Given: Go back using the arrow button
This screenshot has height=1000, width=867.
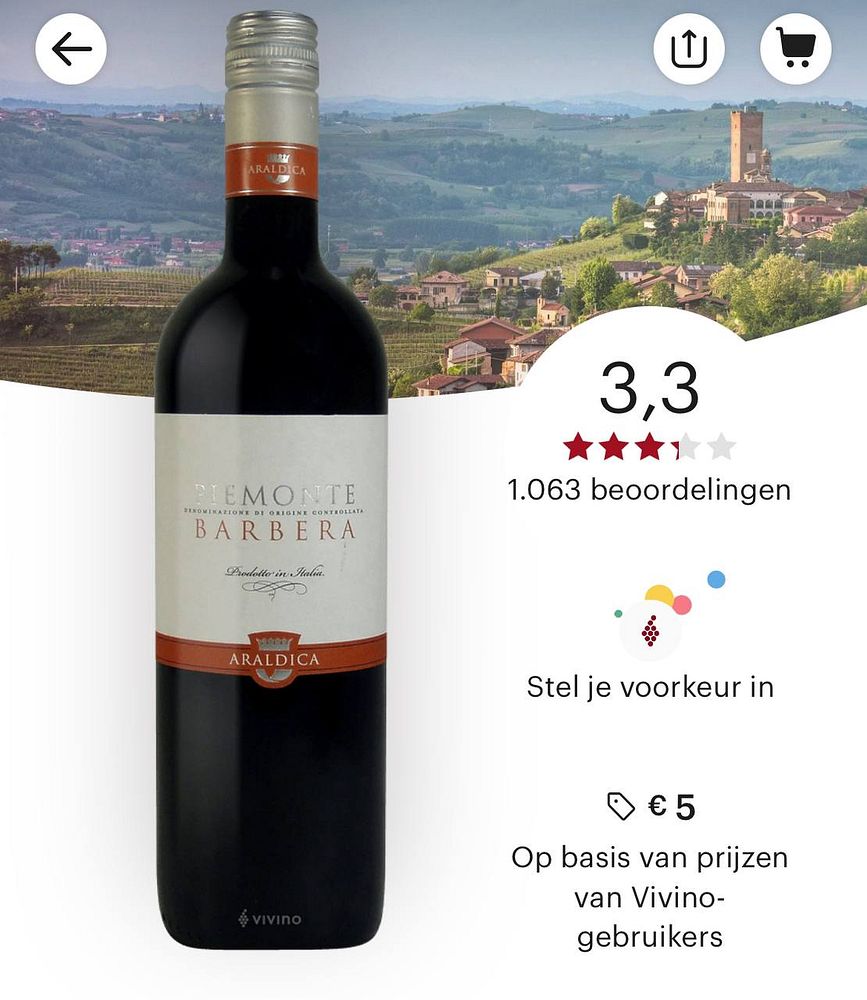Looking at the screenshot, I should 71,49.
